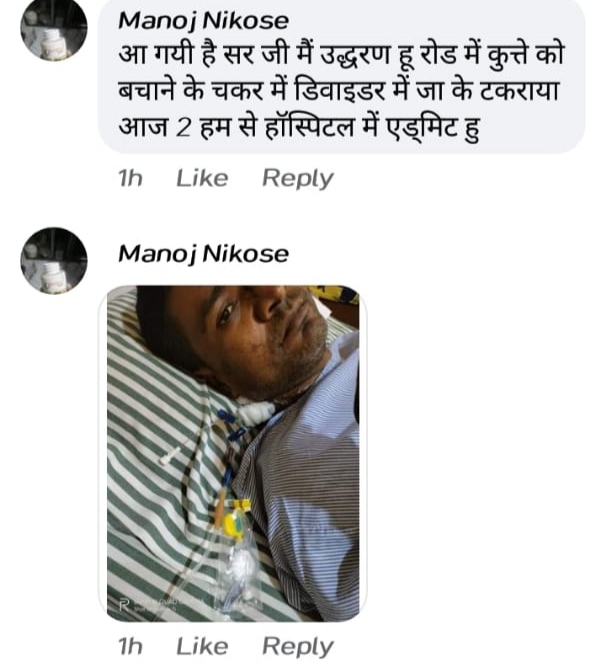The image size is (606, 664).
Task: Open Manoj Nikose name above the photo
Action: click(x=203, y=253)
